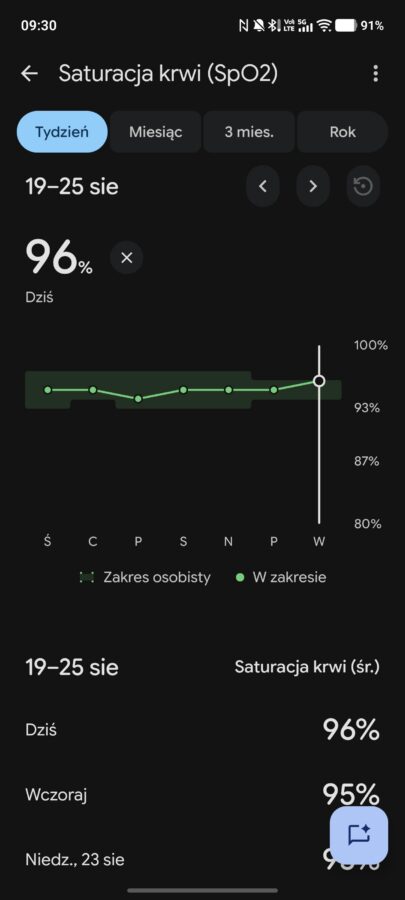Screen dimensions: 405x900
Task: Show the next week
Action: pos(313,186)
